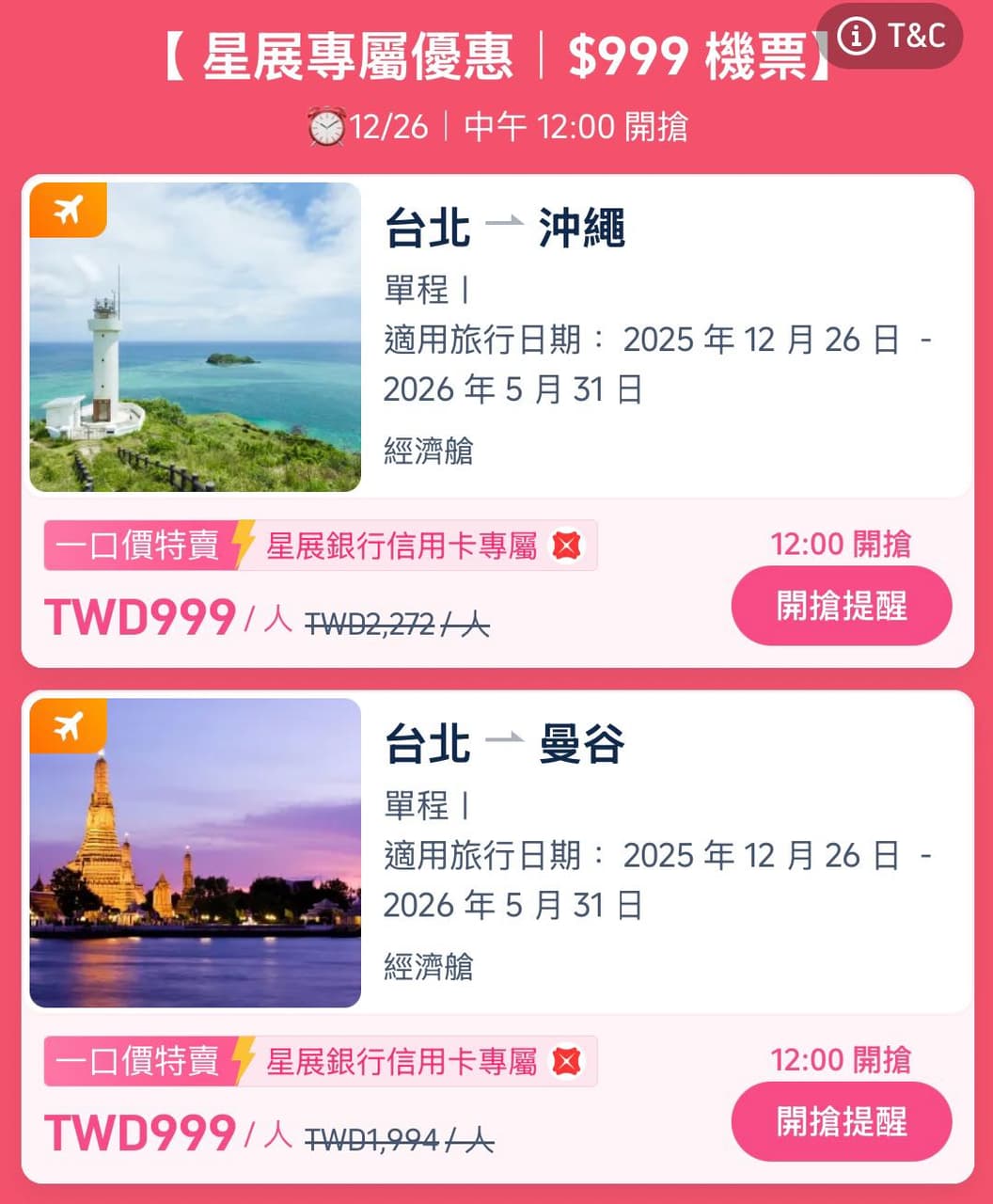
Task: Click the airplane icon on the Bangkok card
Action: (x=66, y=729)
